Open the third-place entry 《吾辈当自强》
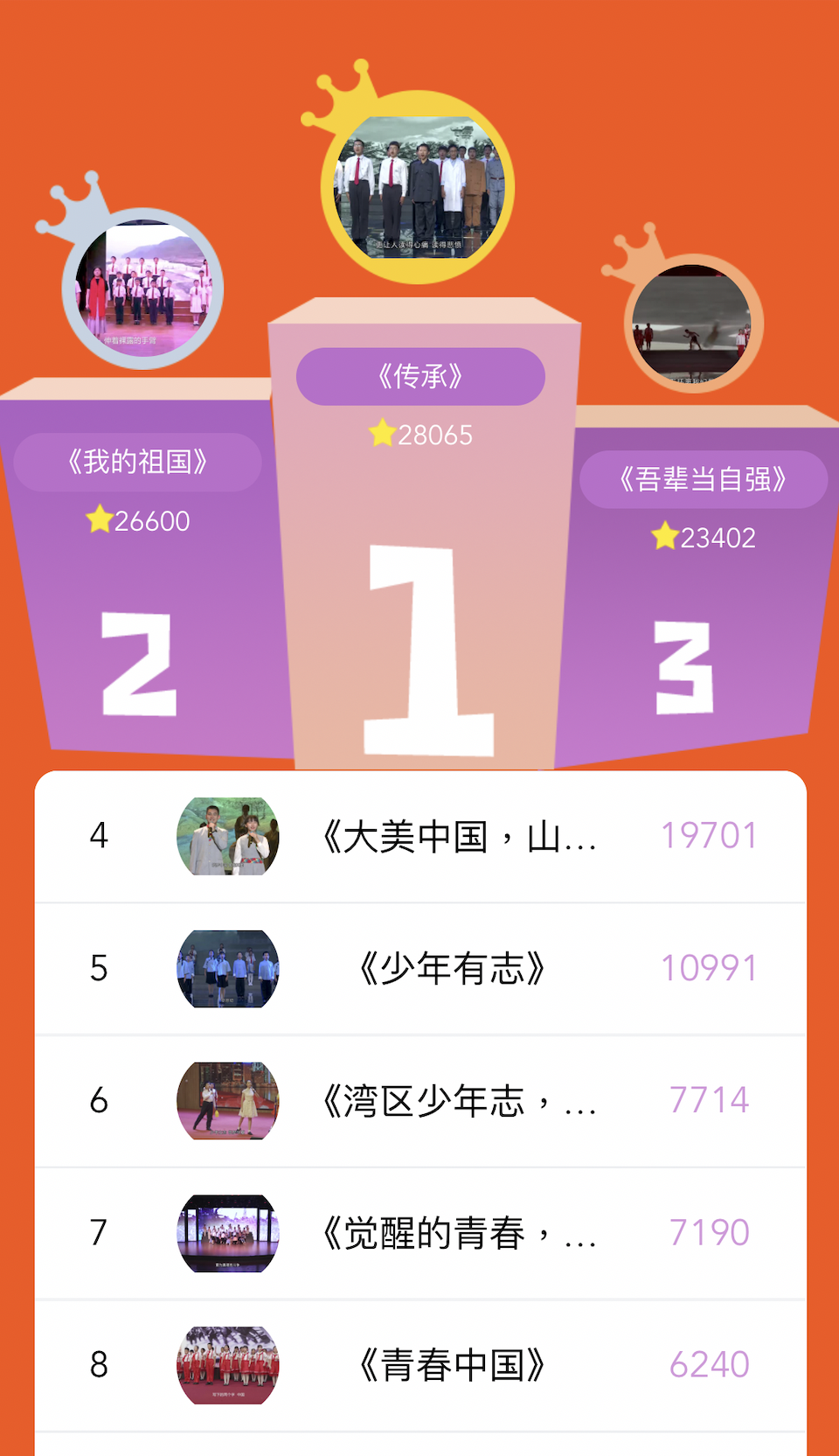 704,479
